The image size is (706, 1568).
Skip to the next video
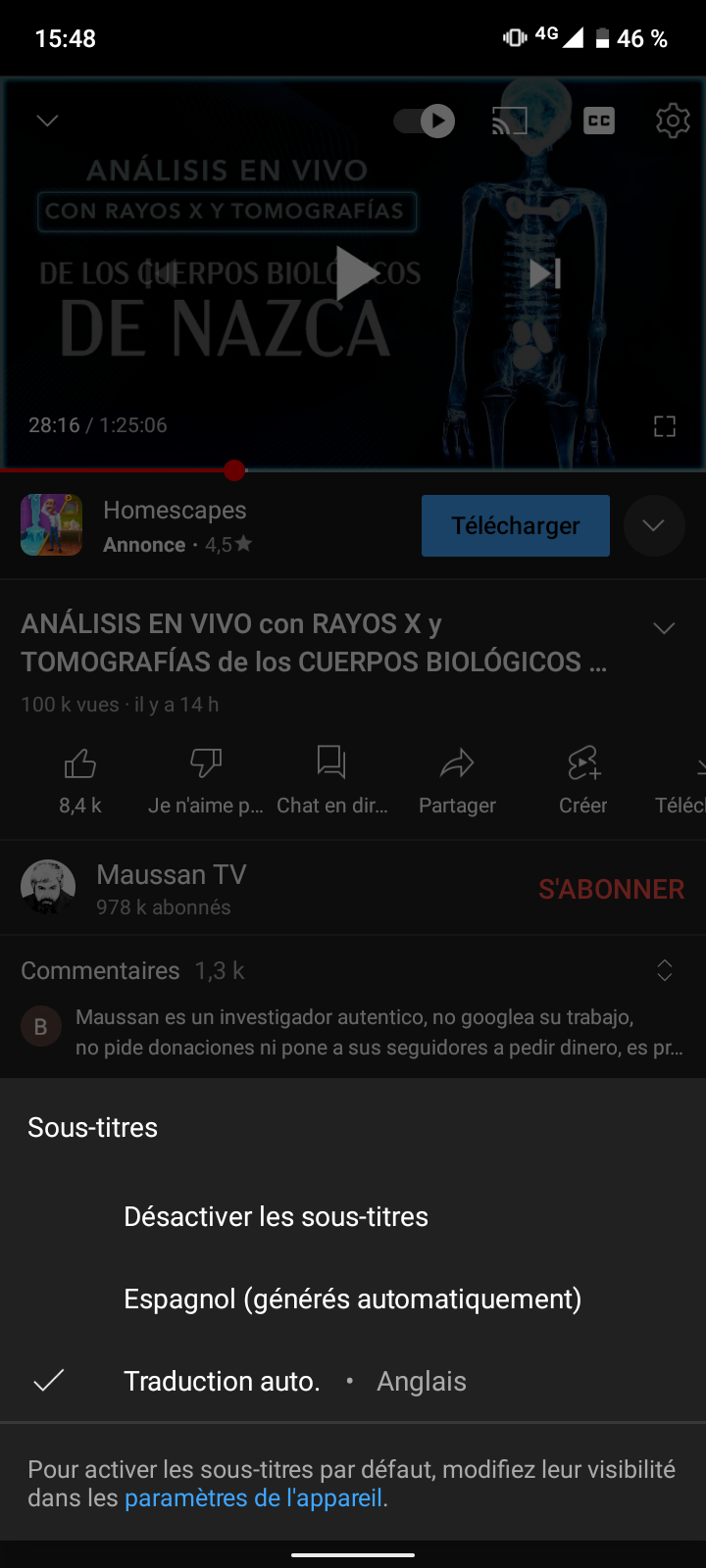(544, 272)
